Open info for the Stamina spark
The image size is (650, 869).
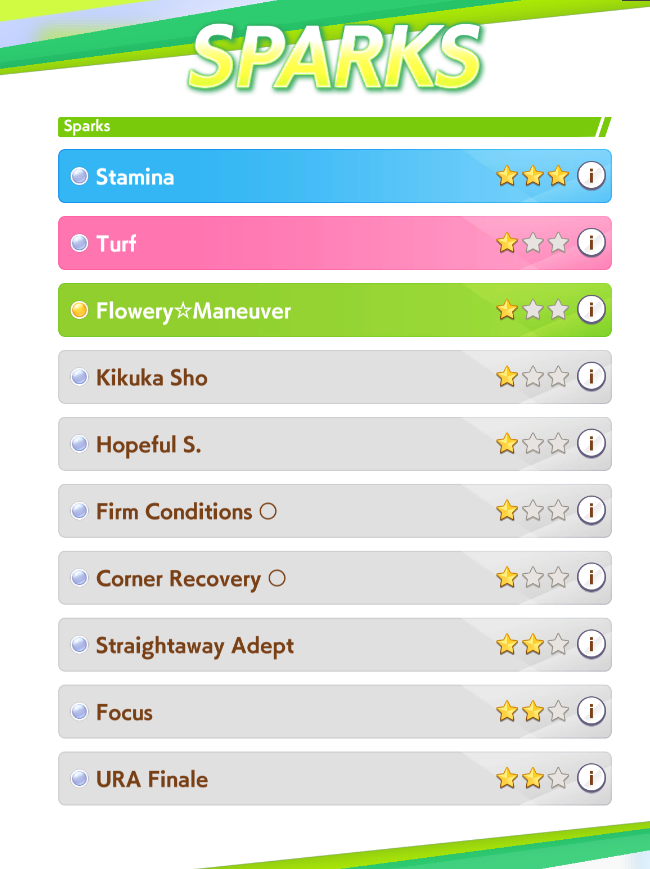tap(591, 176)
